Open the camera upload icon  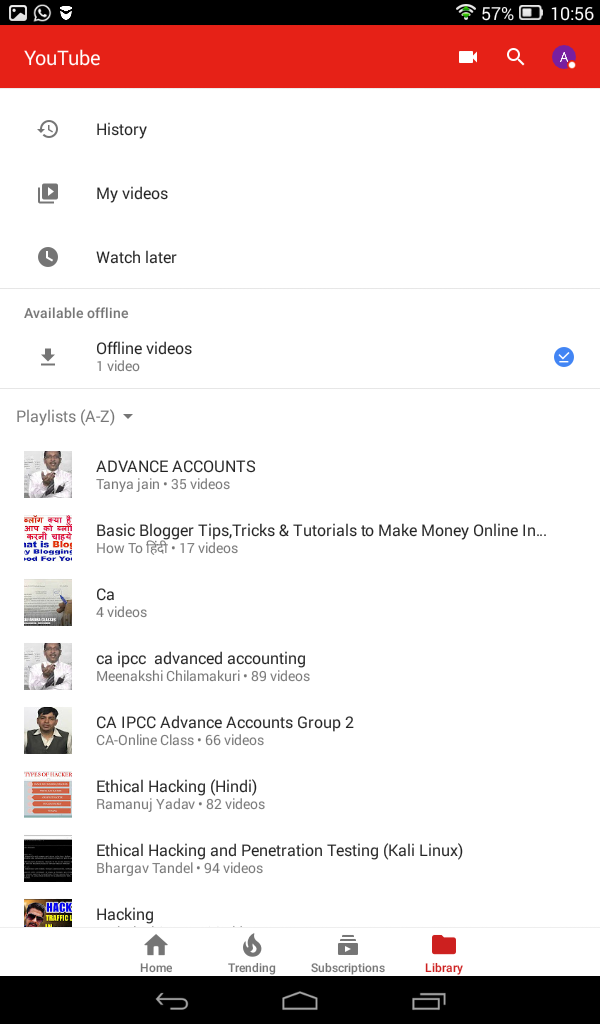tap(468, 57)
